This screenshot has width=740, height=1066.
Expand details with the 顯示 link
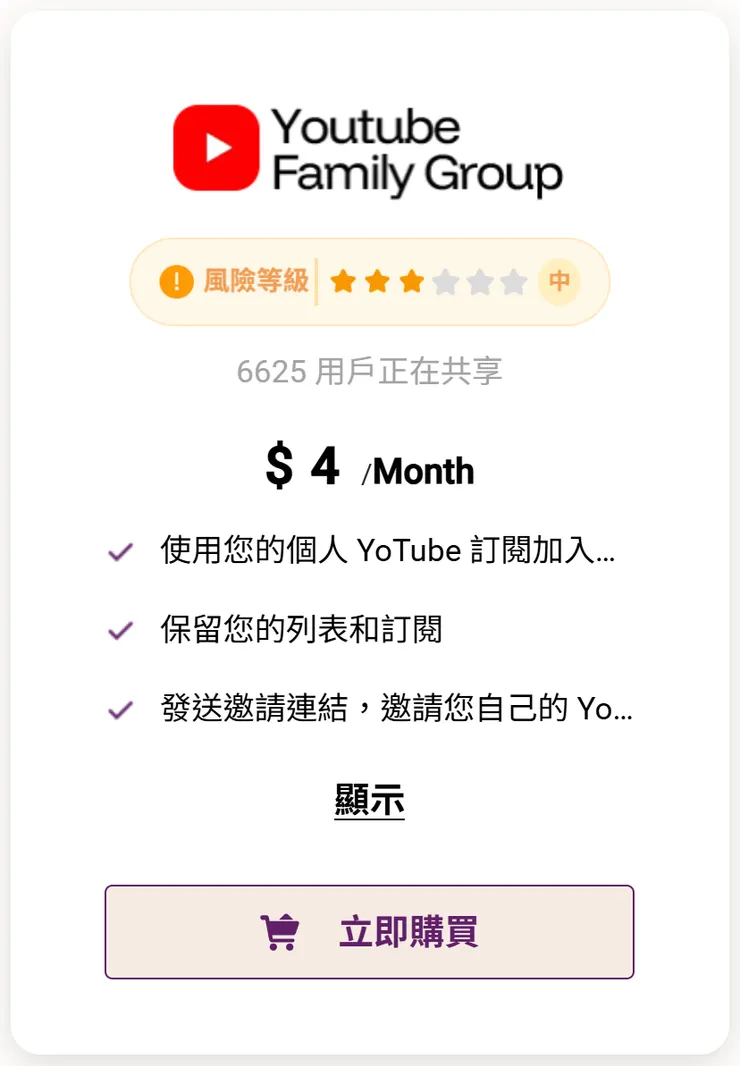coord(368,800)
